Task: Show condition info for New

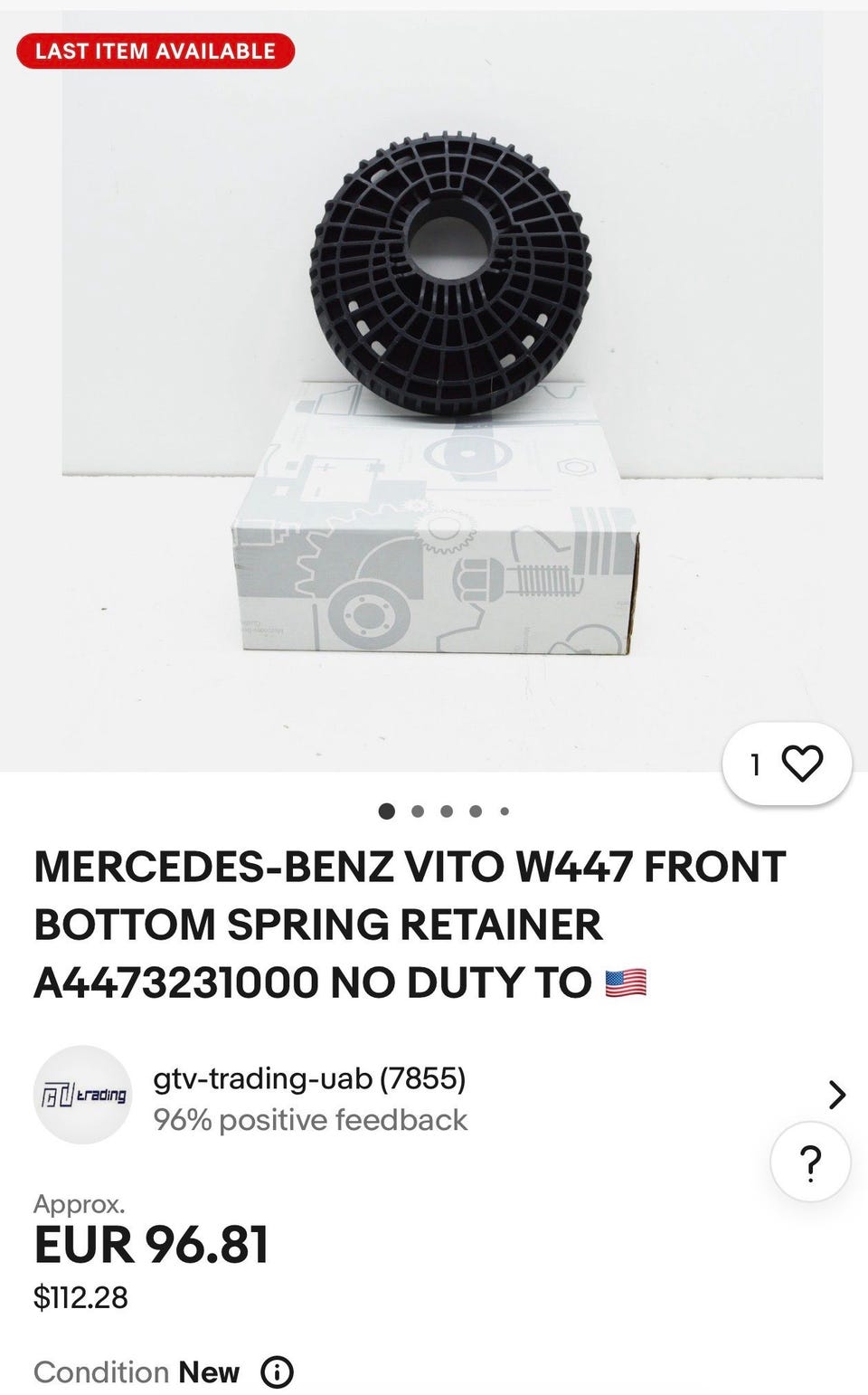Action: [x=277, y=1372]
